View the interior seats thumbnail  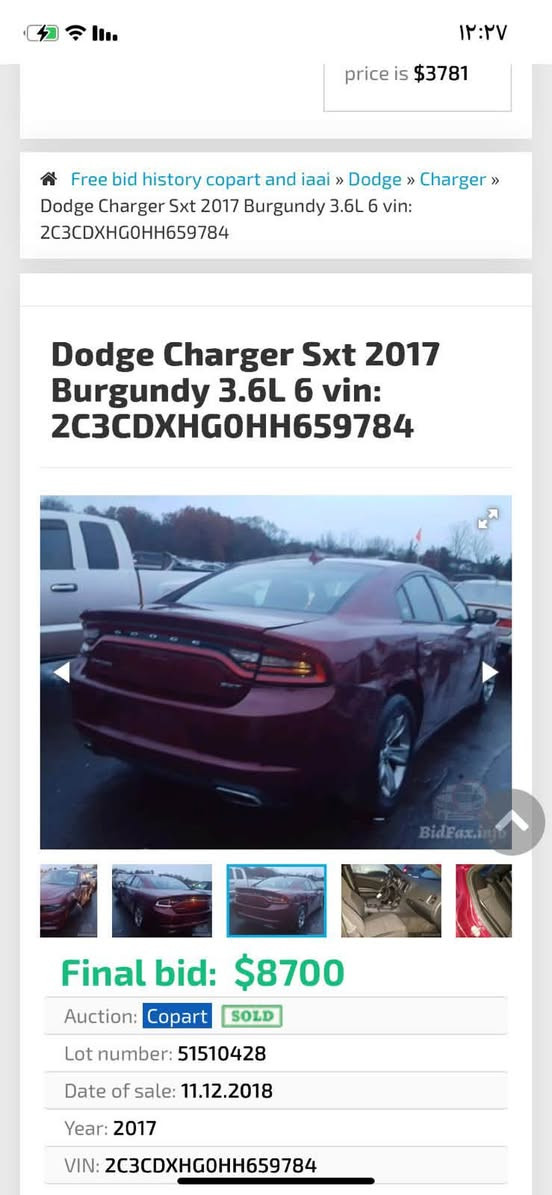(390, 901)
